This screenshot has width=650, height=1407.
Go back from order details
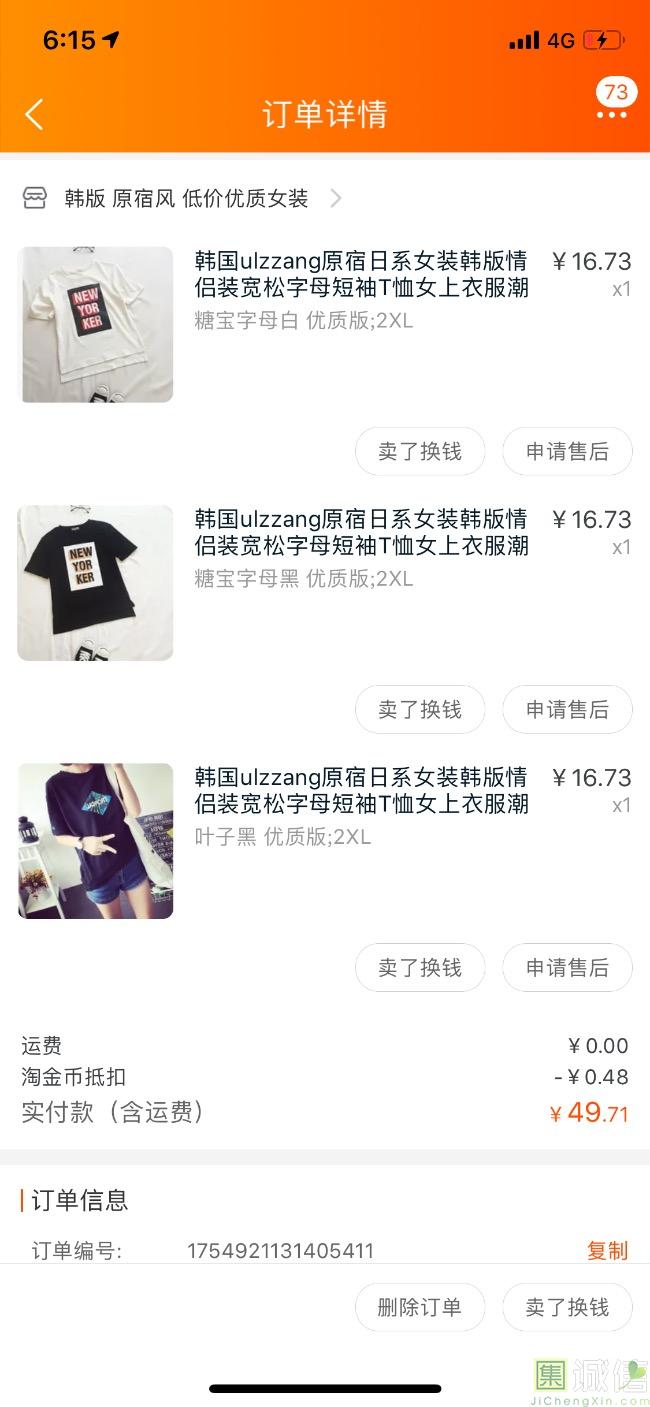click(x=34, y=114)
